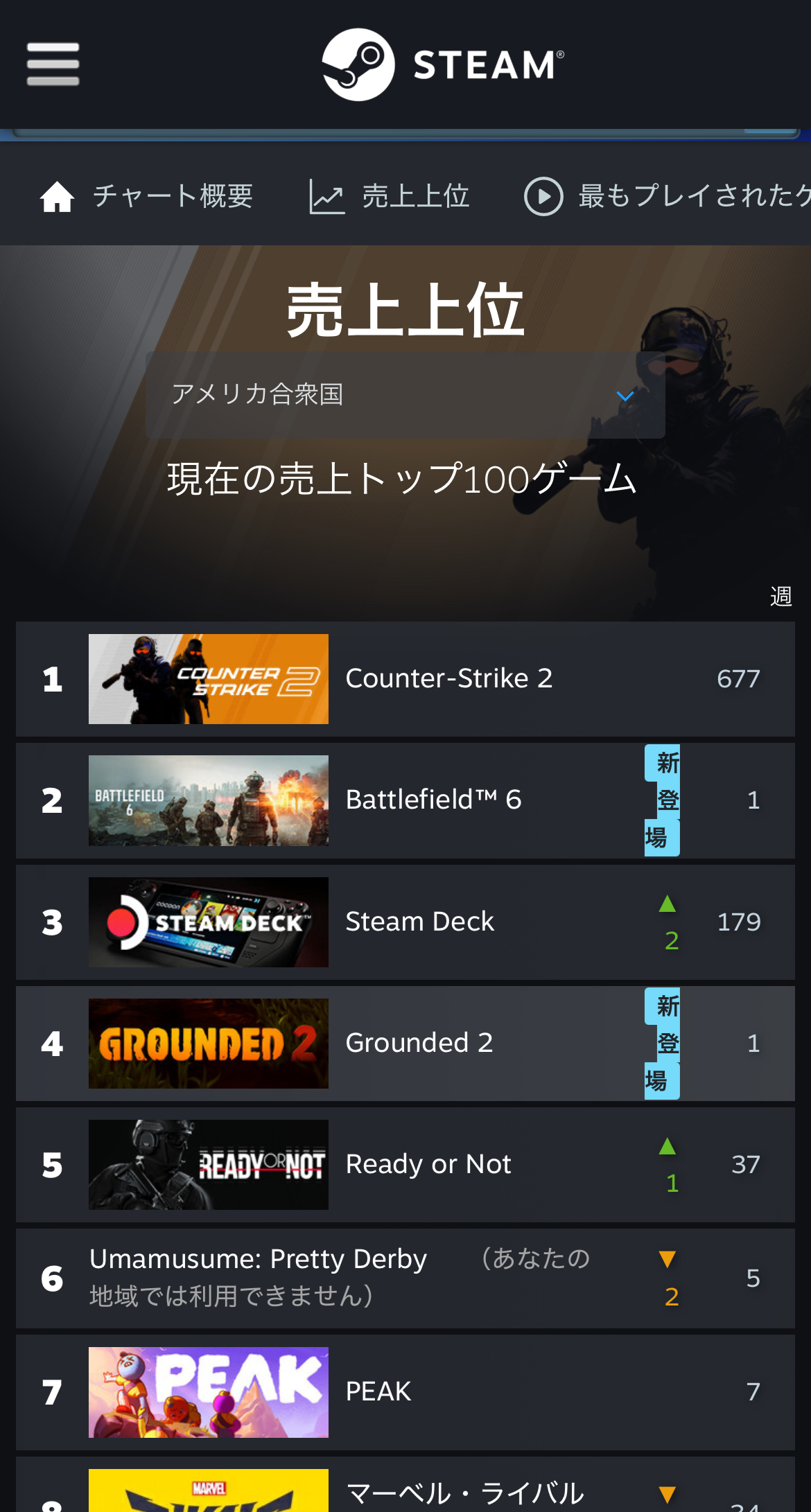Open Umamusume: Pretty Derby entry
The height and width of the screenshot is (1512, 811).
pyautogui.click(x=258, y=1260)
